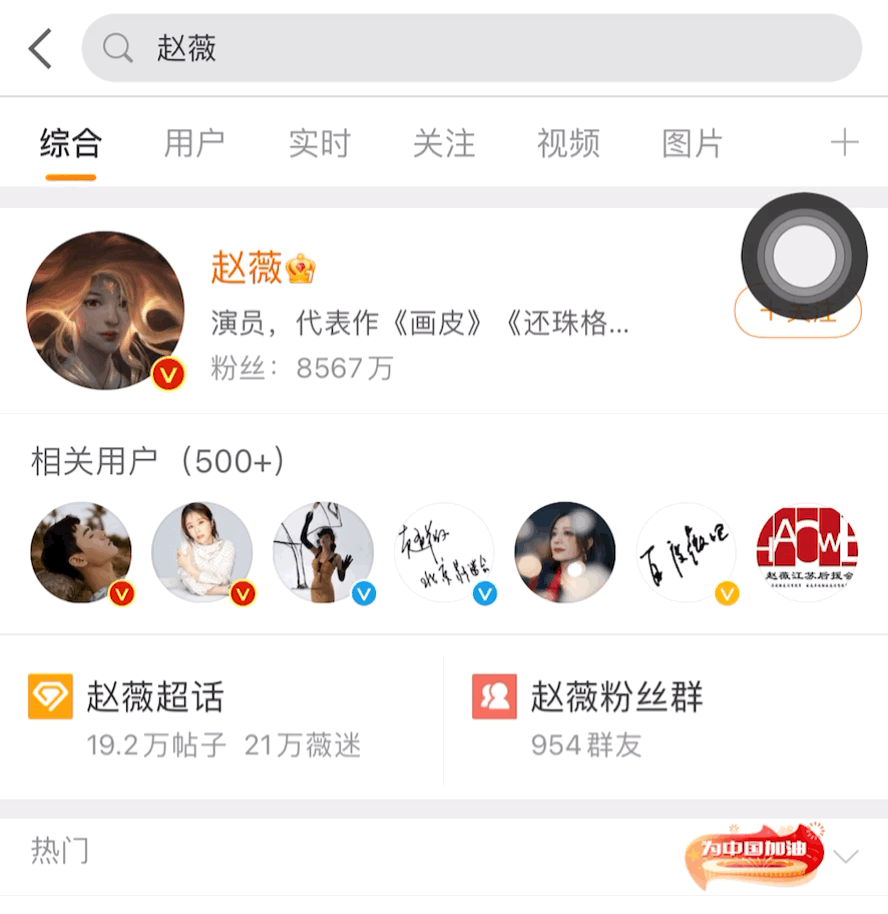Tap the floating assistive touch circle
Screen dimensions: 888x914
pyautogui.click(x=803, y=256)
